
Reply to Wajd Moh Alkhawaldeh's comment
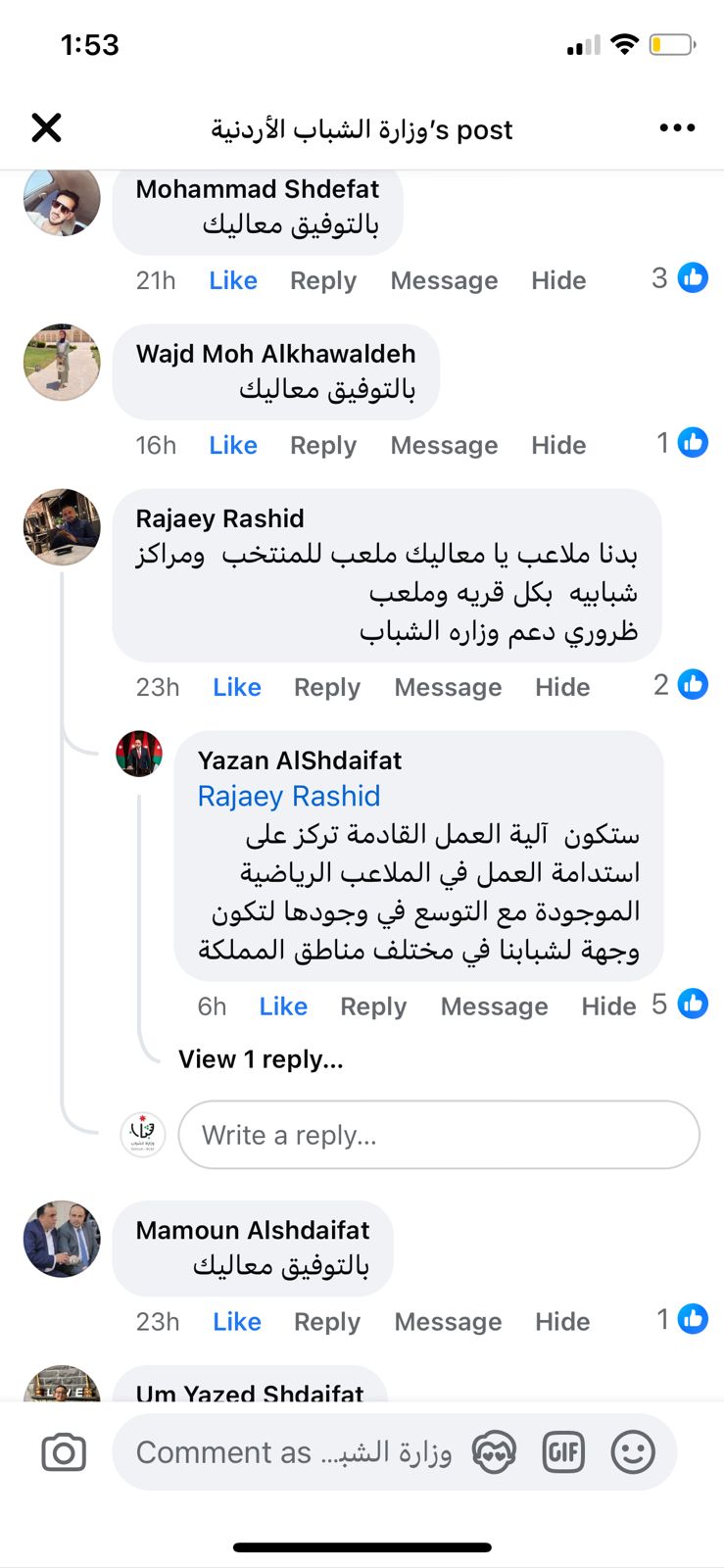[x=322, y=445]
